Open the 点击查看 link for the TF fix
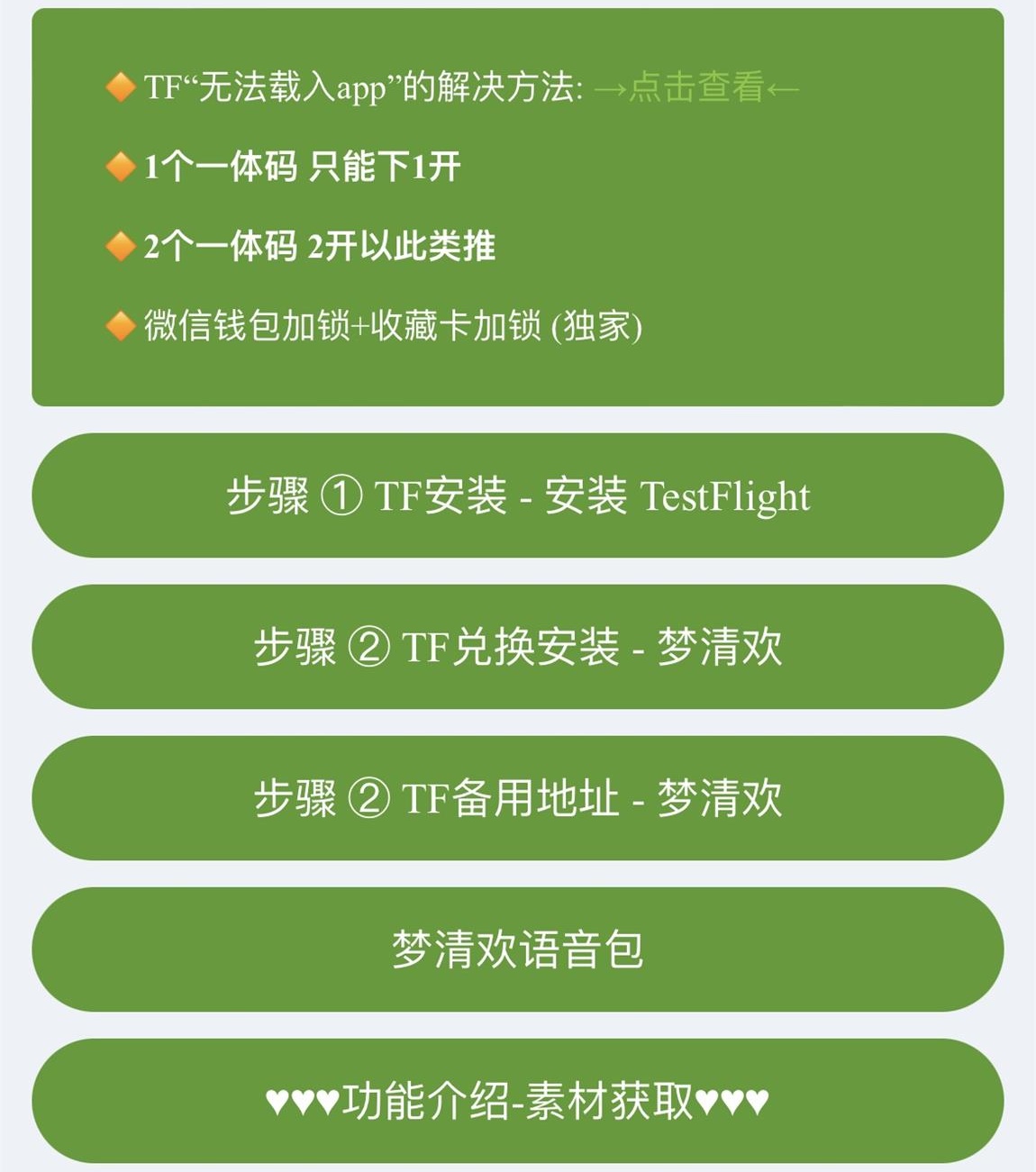Image resolution: width=1036 pixels, height=1172 pixels. pos(698,89)
